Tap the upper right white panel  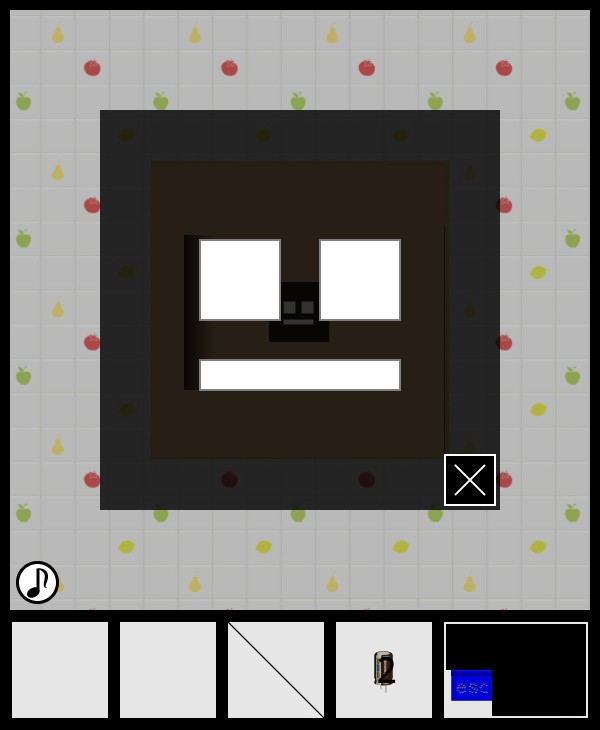click(360, 280)
